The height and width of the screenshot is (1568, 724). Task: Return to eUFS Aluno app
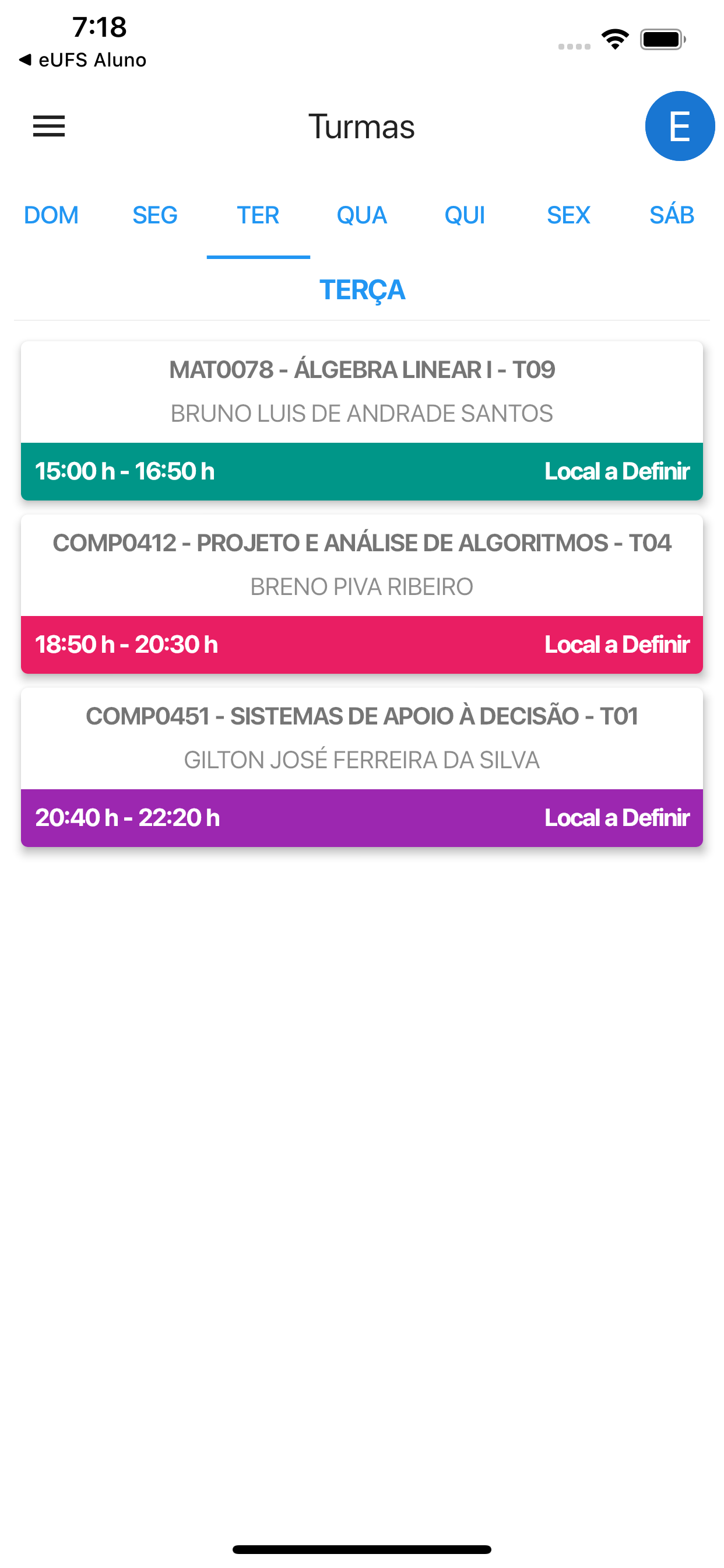coord(83,60)
